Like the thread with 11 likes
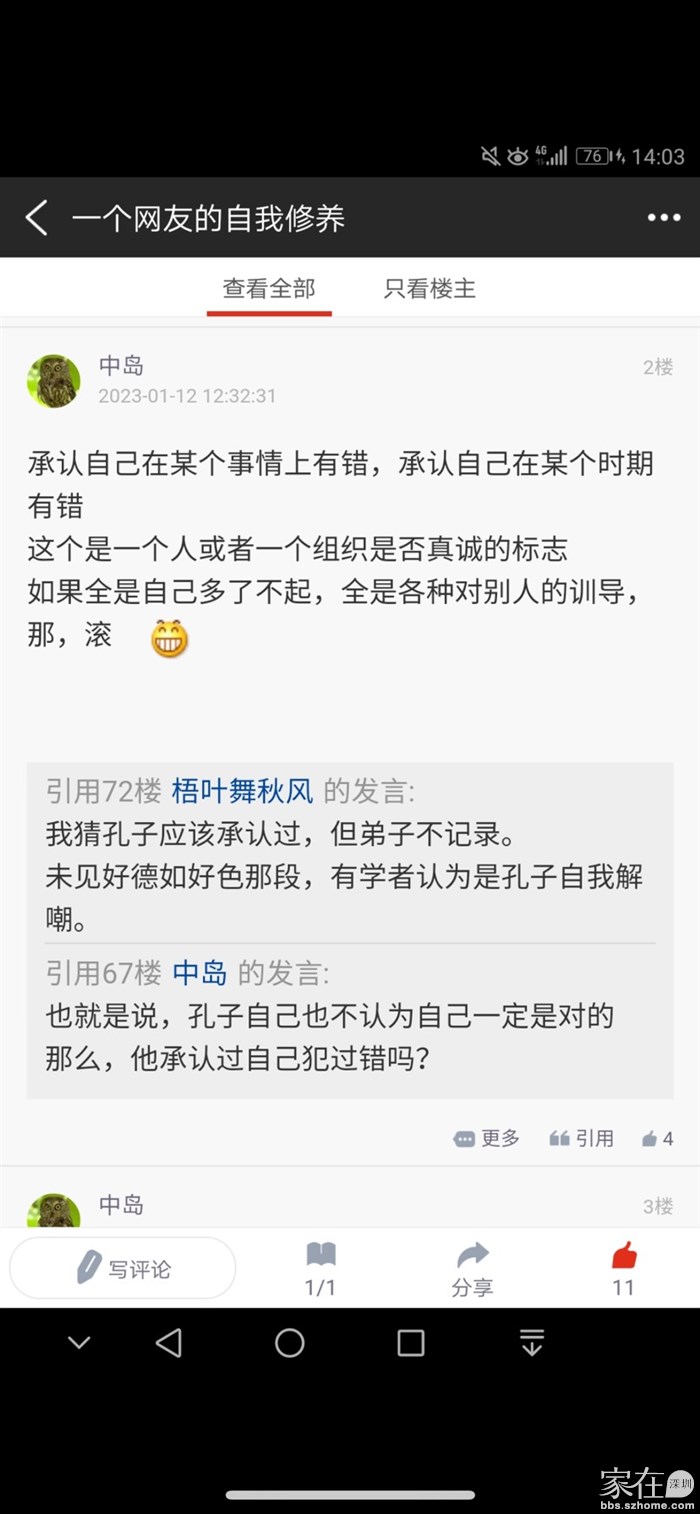 [x=624, y=1269]
